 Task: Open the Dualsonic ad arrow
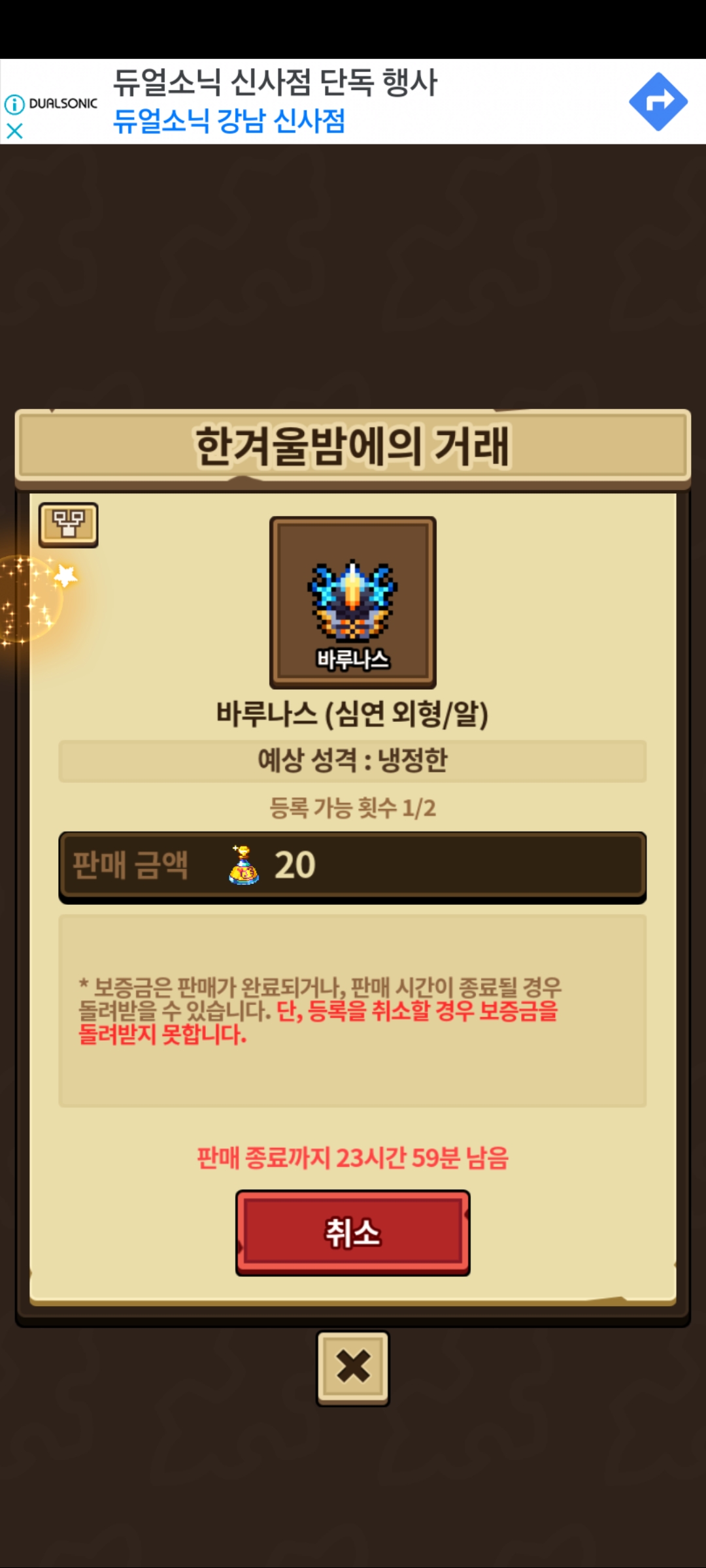(x=658, y=102)
